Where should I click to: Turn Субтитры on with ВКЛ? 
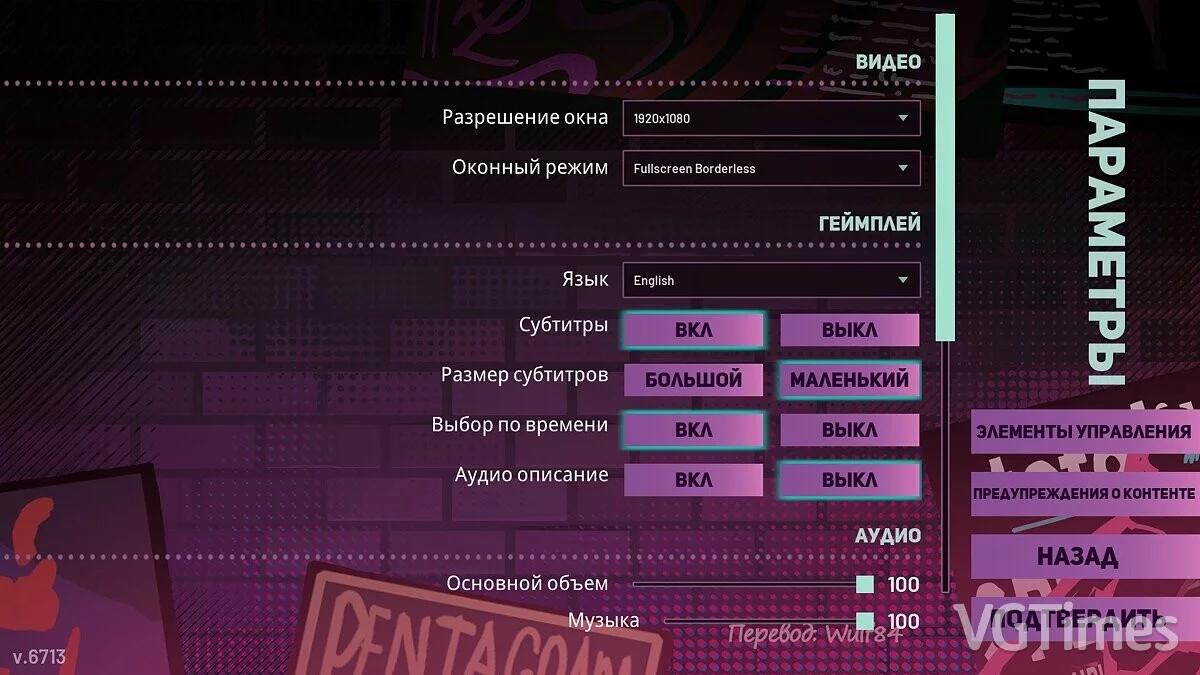pyautogui.click(x=693, y=330)
